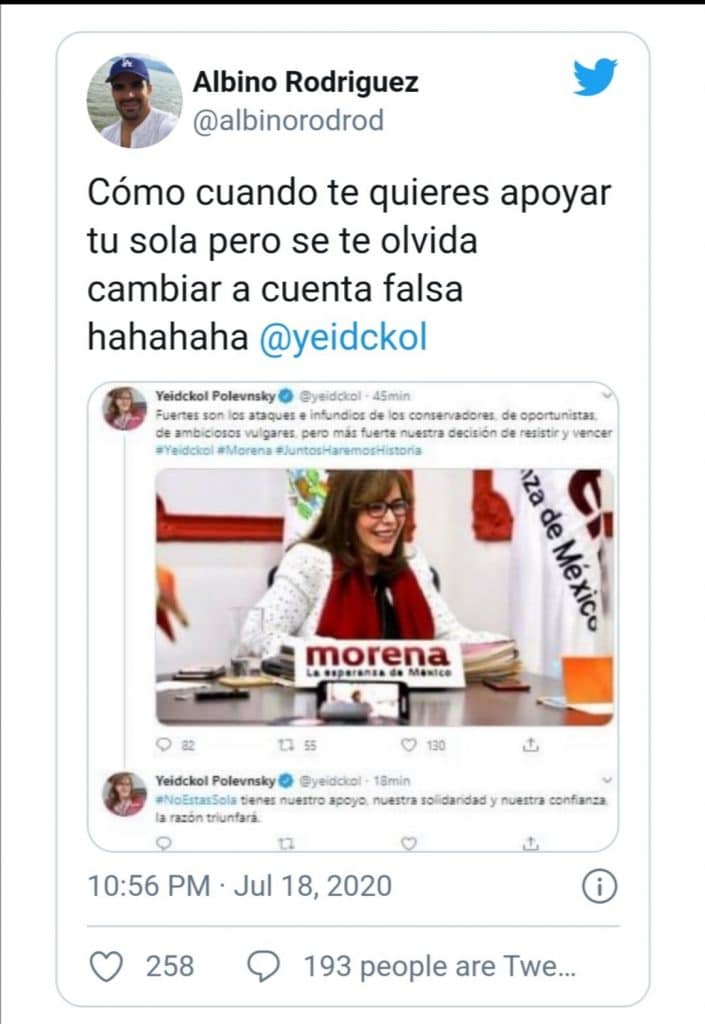Tap the Twitter bird logo
This screenshot has width=705, height=1024.
tap(594, 78)
